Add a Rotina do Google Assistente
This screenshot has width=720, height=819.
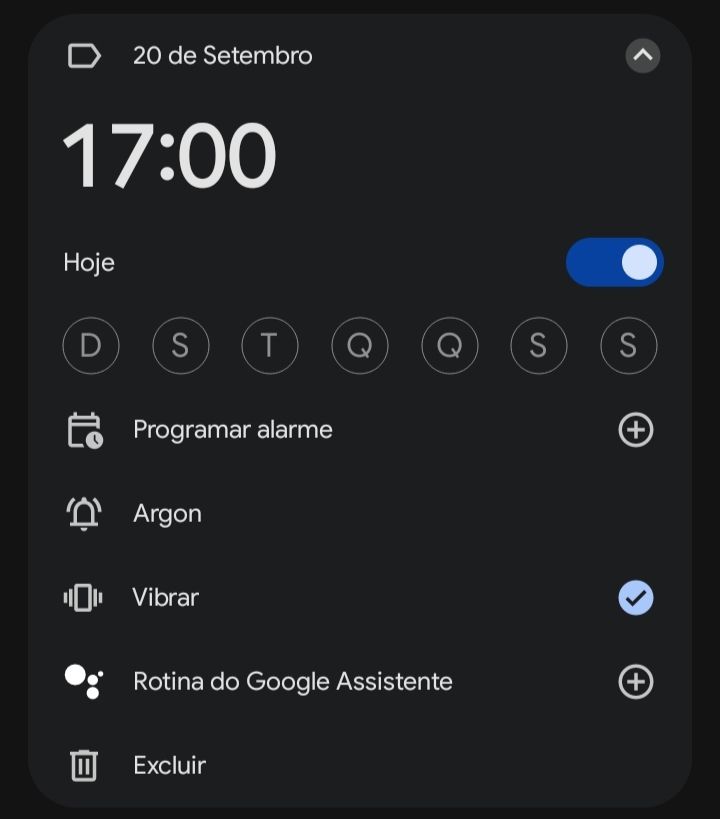click(635, 682)
